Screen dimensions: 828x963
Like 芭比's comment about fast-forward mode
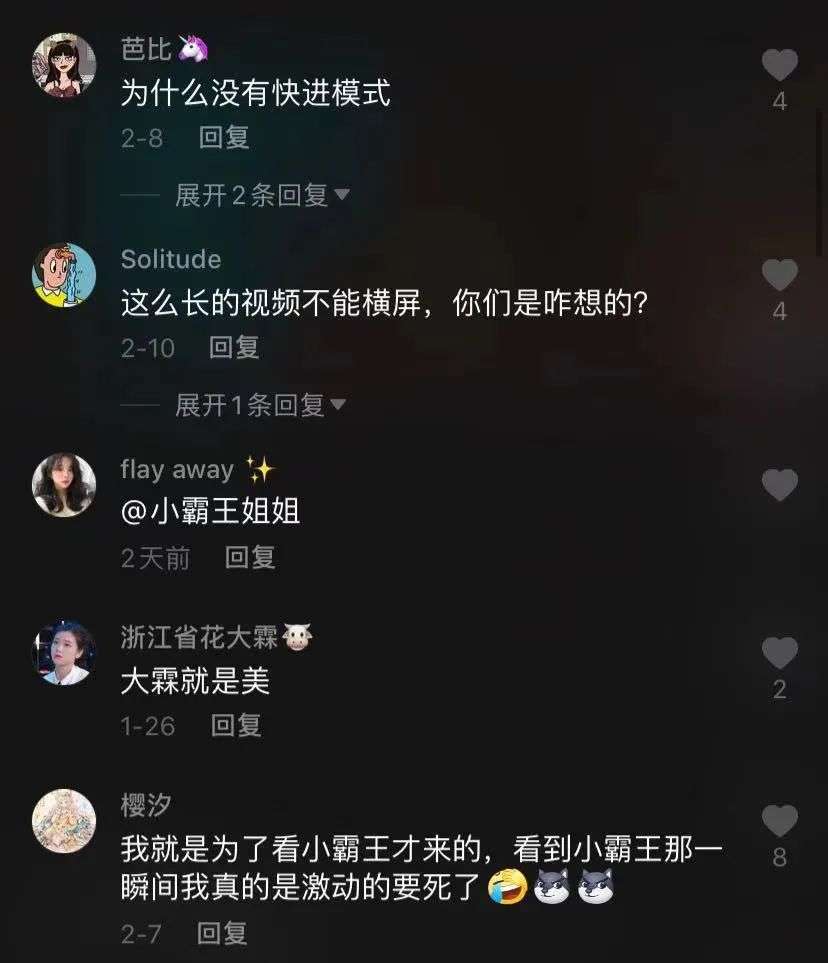(x=779, y=66)
